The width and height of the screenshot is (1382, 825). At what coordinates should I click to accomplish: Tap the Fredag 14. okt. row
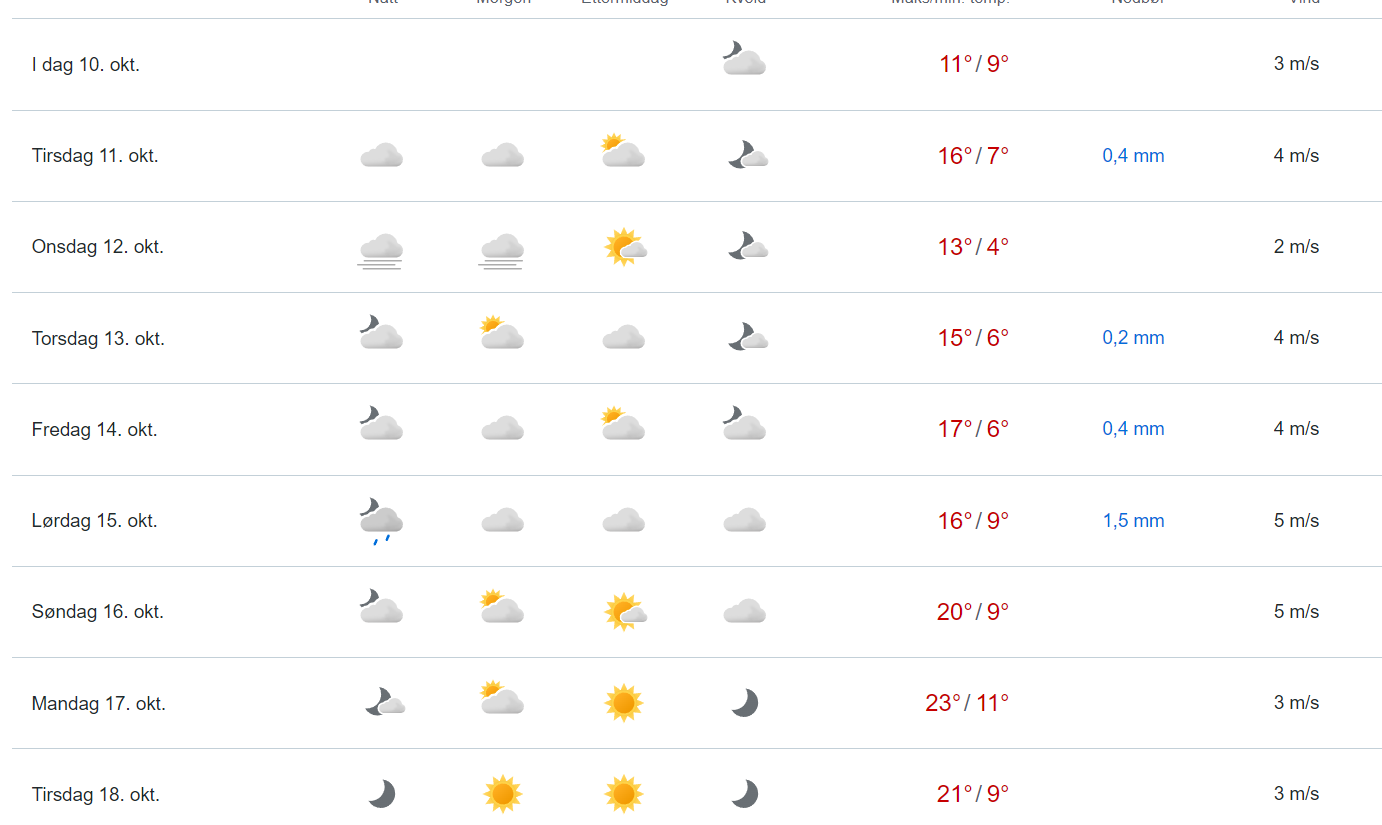click(x=94, y=430)
